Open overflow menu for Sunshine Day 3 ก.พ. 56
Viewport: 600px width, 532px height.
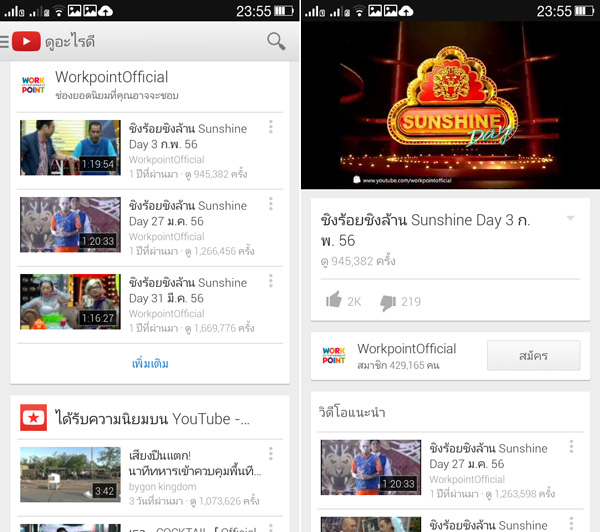(270, 127)
